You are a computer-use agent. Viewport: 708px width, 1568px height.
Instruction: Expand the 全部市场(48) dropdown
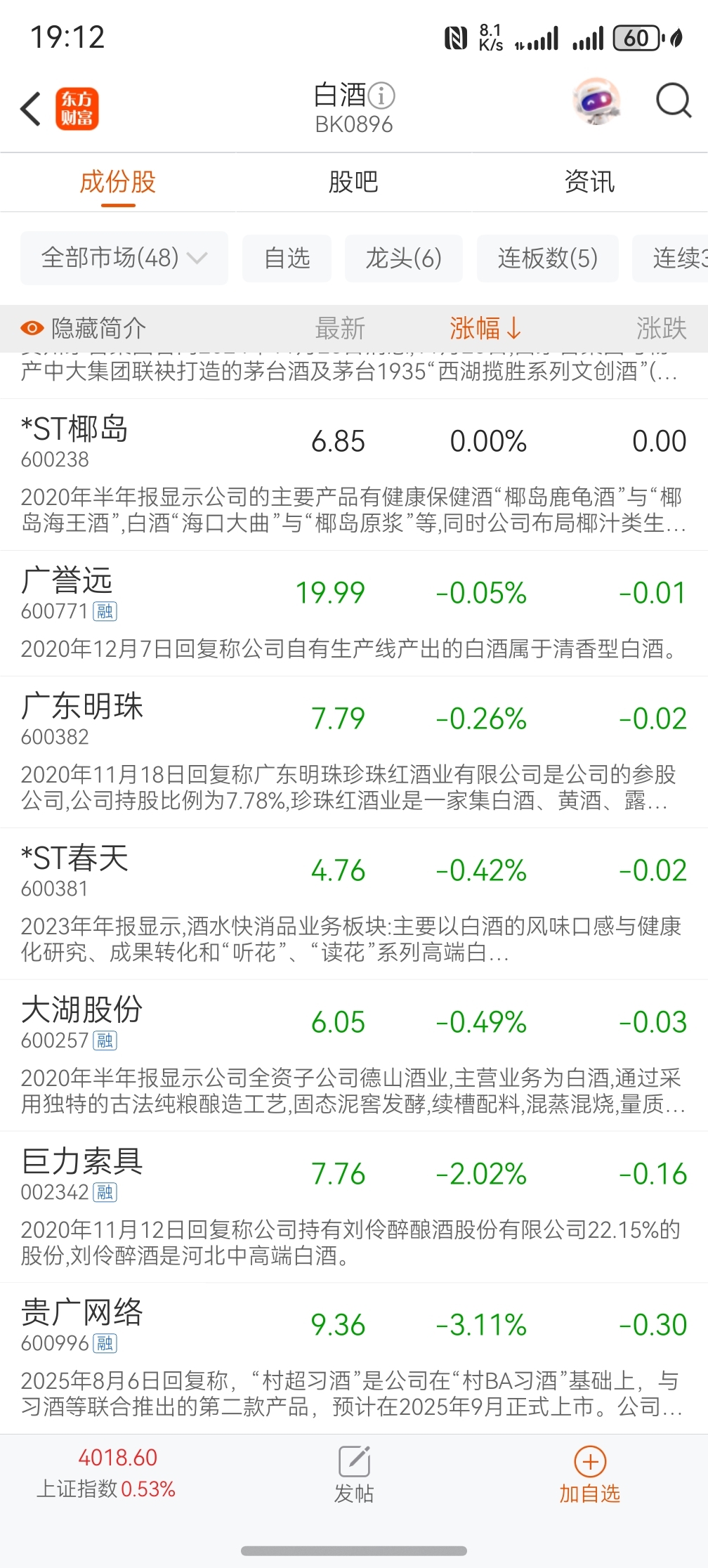pyautogui.click(x=124, y=258)
